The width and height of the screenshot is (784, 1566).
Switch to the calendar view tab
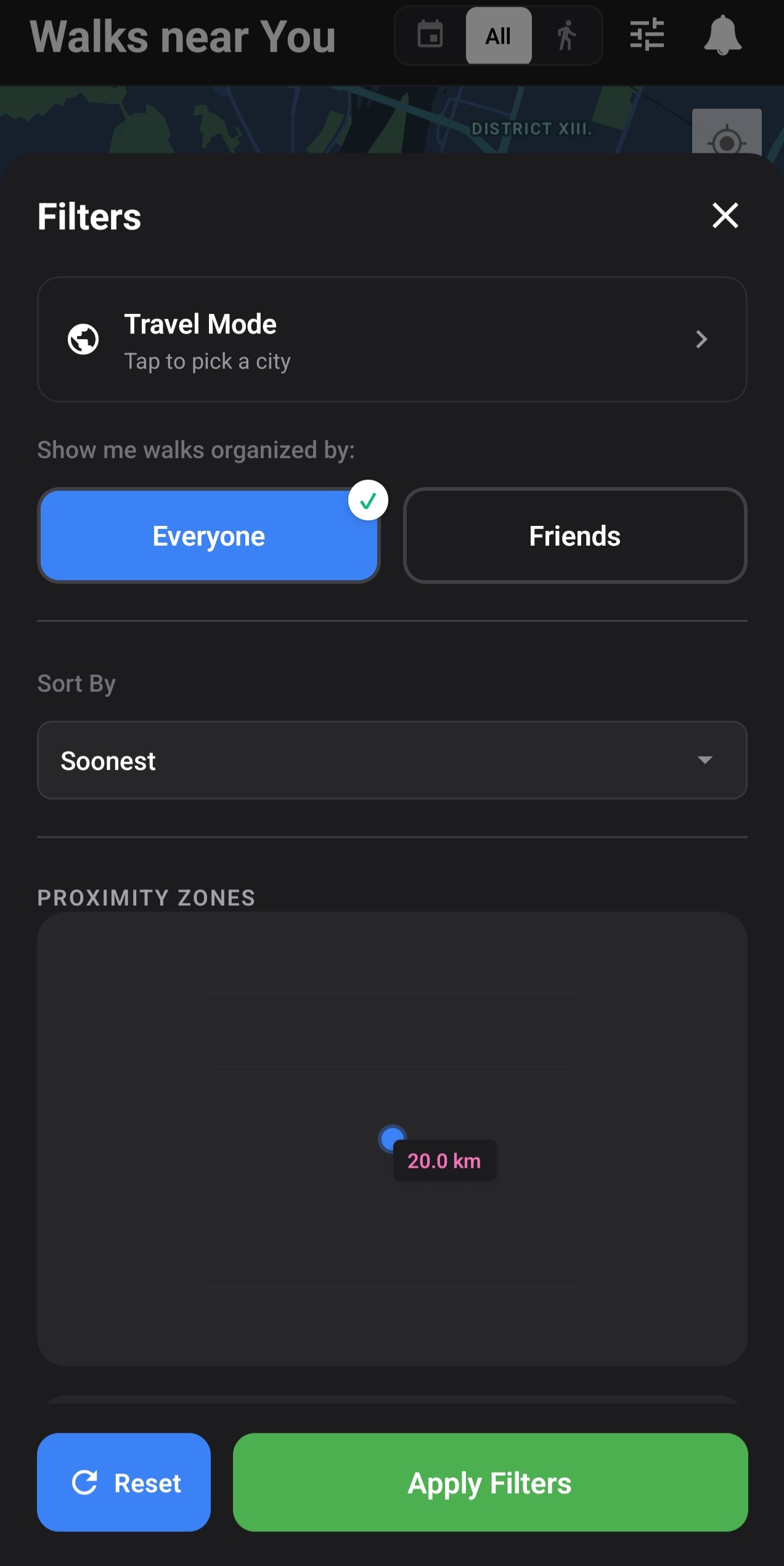(430, 35)
